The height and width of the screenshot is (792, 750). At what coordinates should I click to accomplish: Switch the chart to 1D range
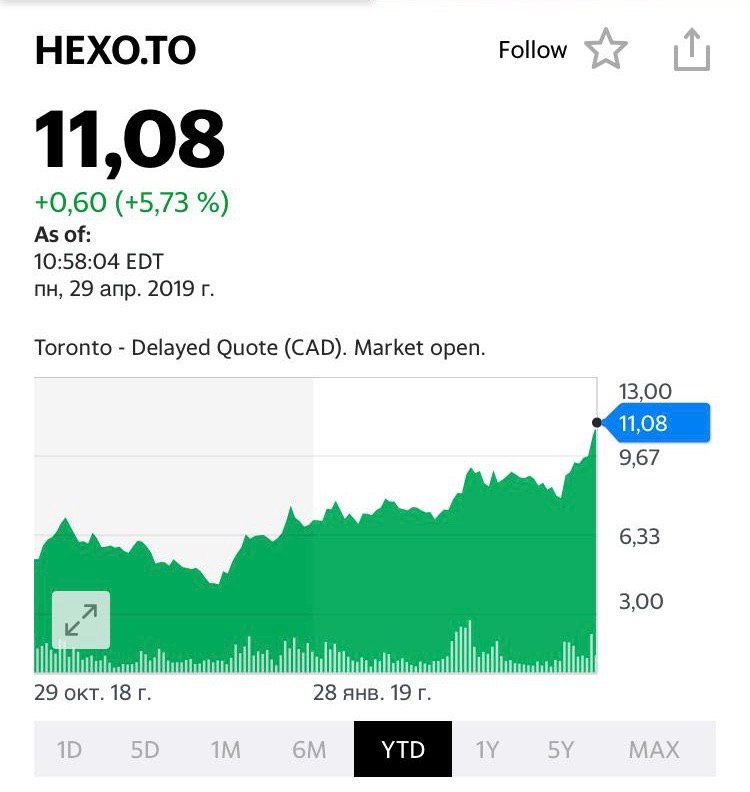click(69, 750)
